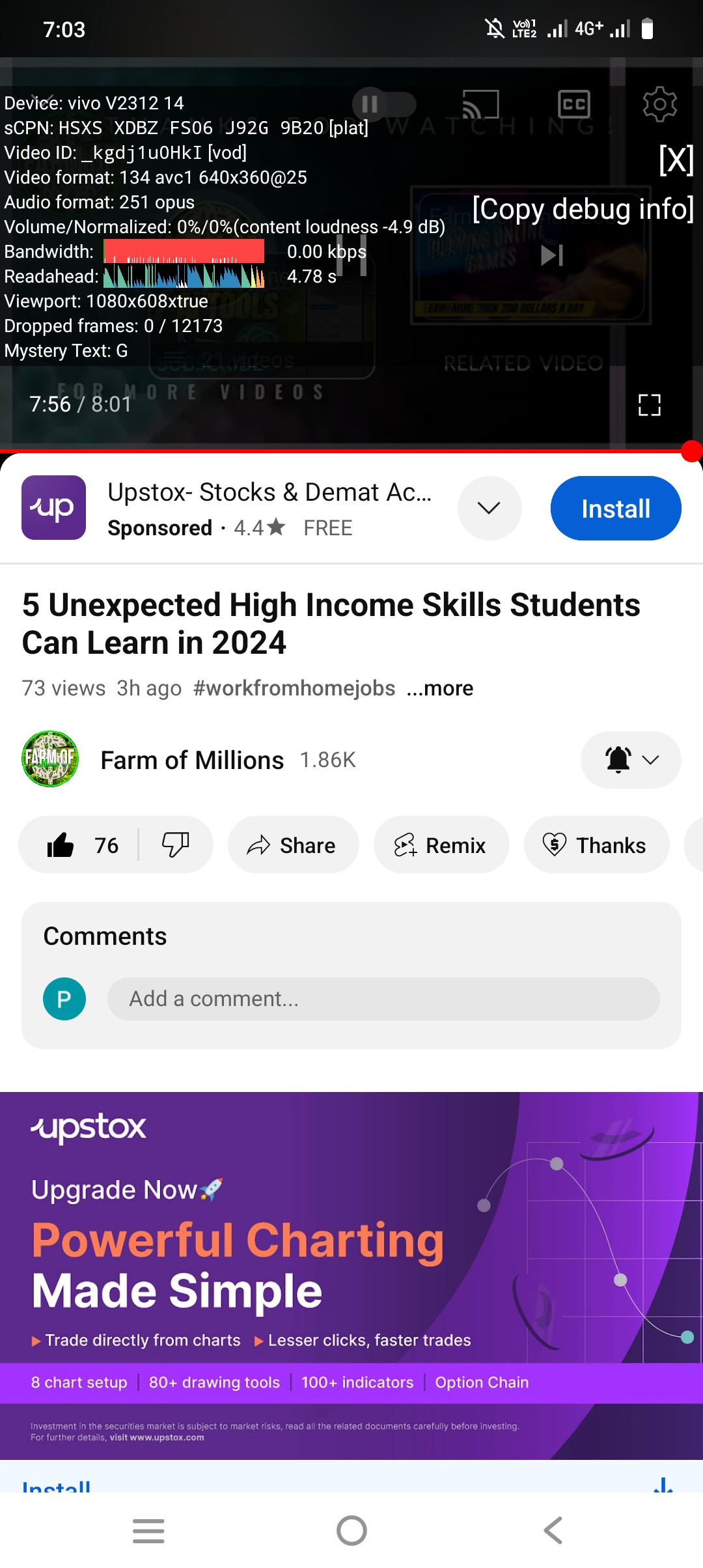Dislike this video

click(x=175, y=845)
